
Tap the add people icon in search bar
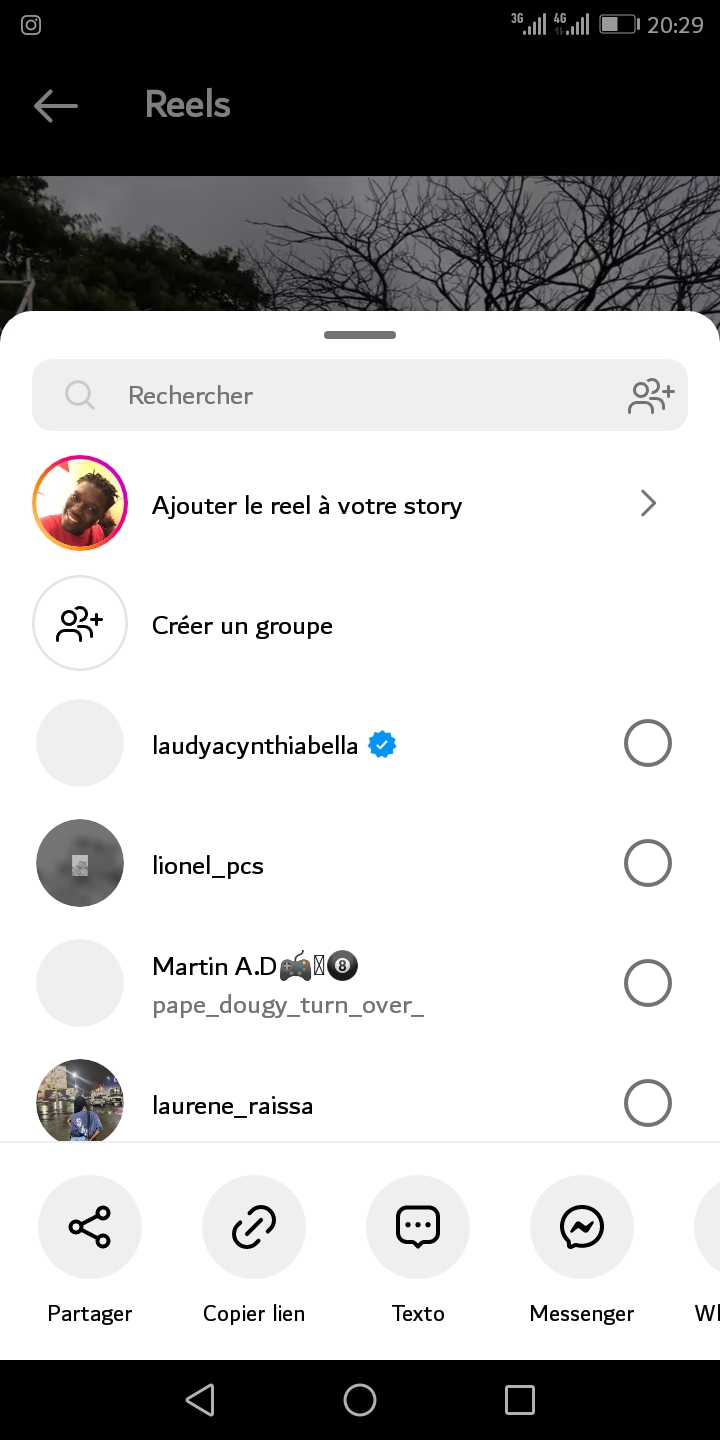coord(651,396)
